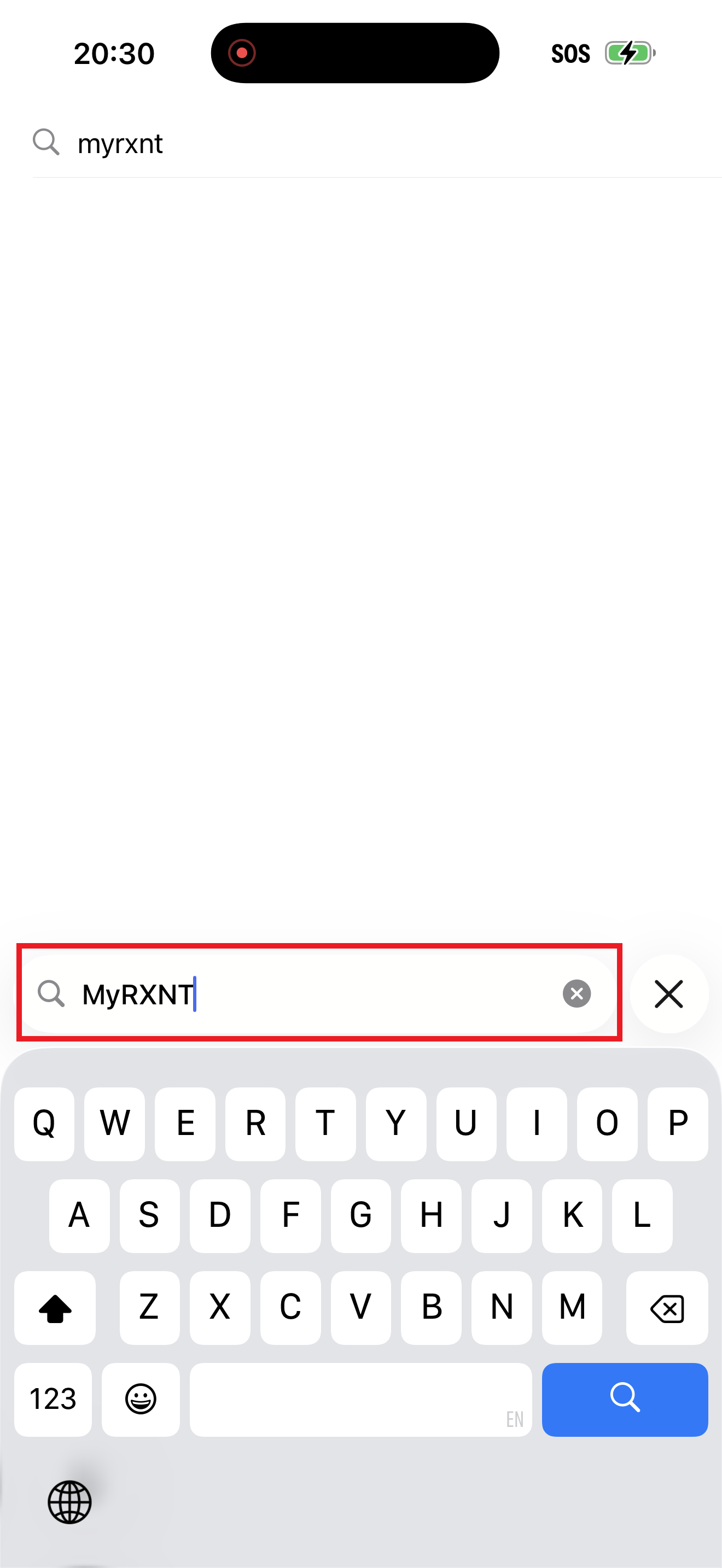This screenshot has height=1568, width=722.
Task: Switch to the 123 numeric keyboard
Action: click(53, 1399)
